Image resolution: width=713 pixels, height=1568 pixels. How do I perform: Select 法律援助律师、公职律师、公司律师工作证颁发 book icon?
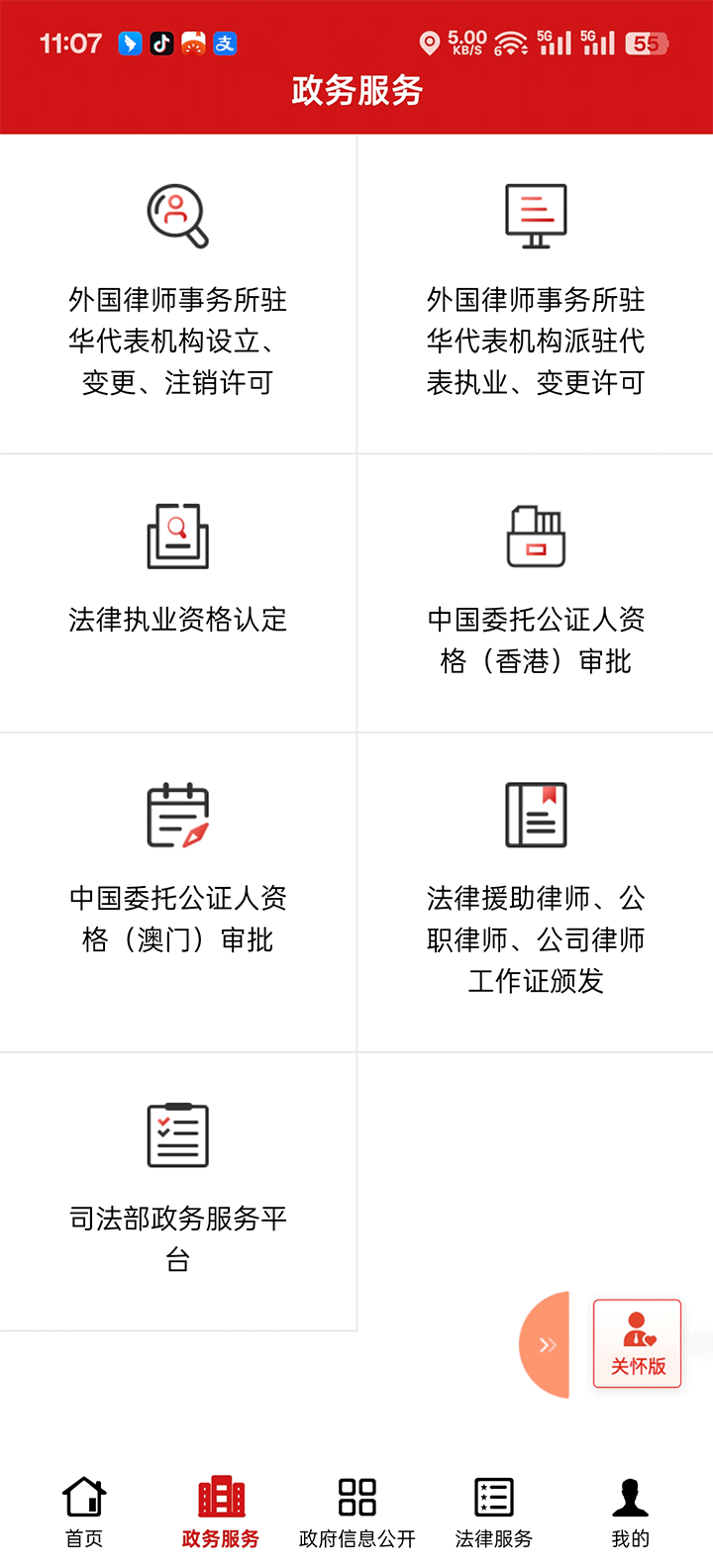tap(535, 815)
